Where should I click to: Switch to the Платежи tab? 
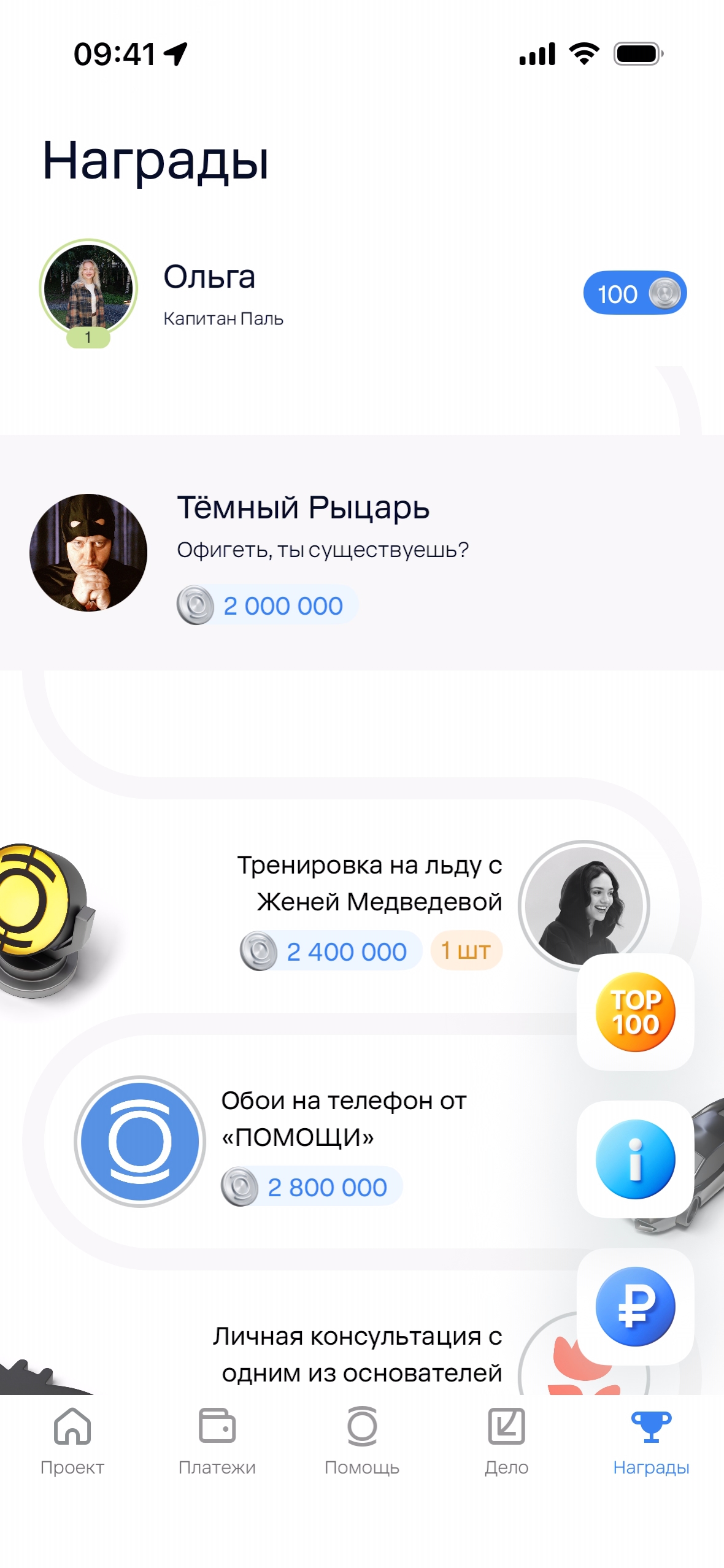click(x=217, y=1440)
